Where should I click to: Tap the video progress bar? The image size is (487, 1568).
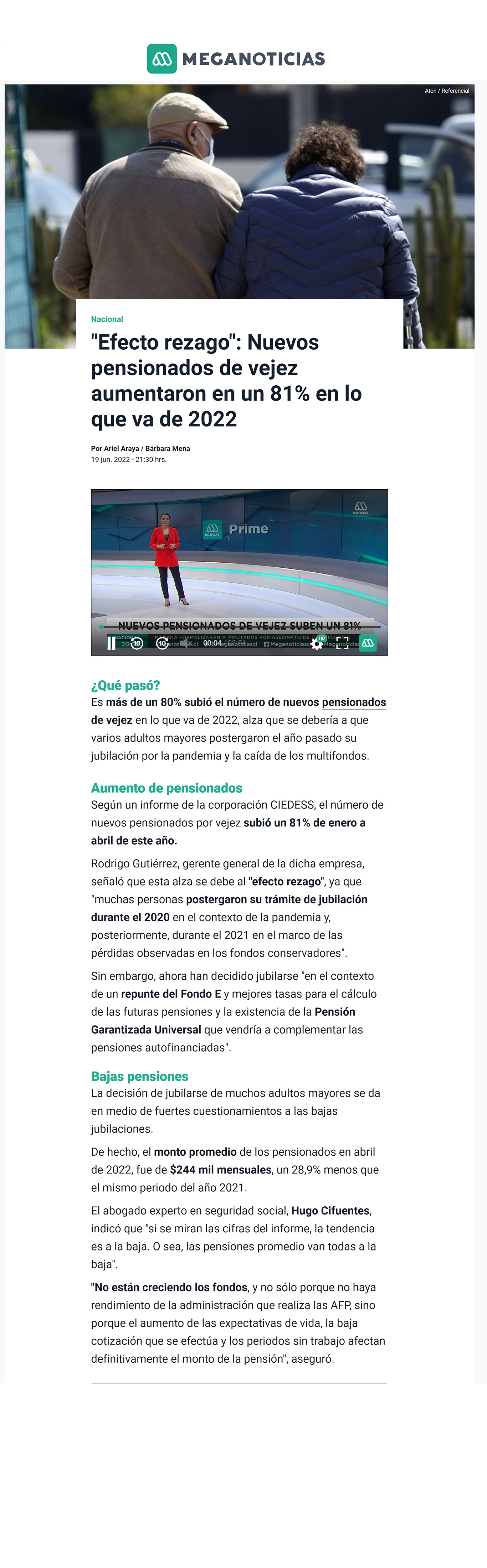tap(243, 626)
